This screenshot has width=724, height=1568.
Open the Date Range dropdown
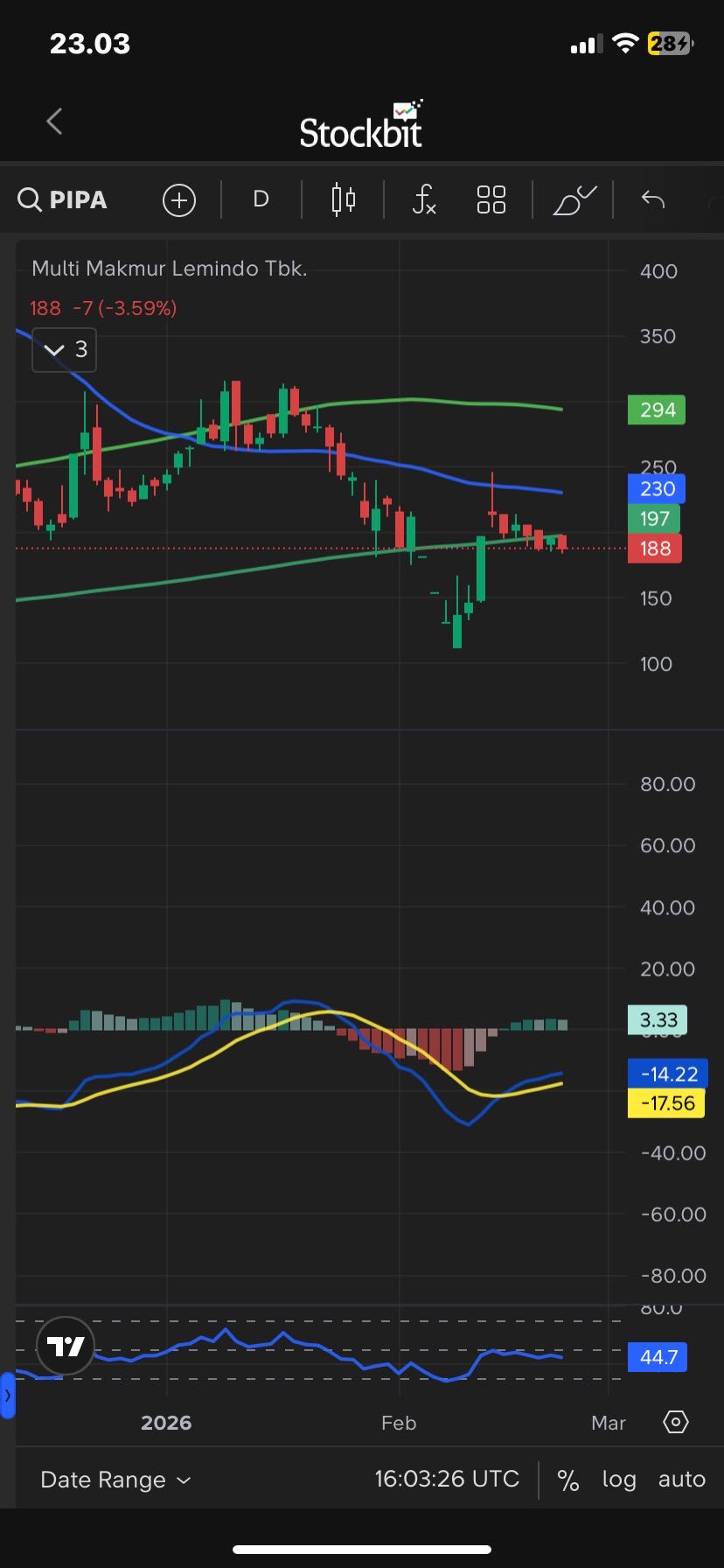(115, 1480)
